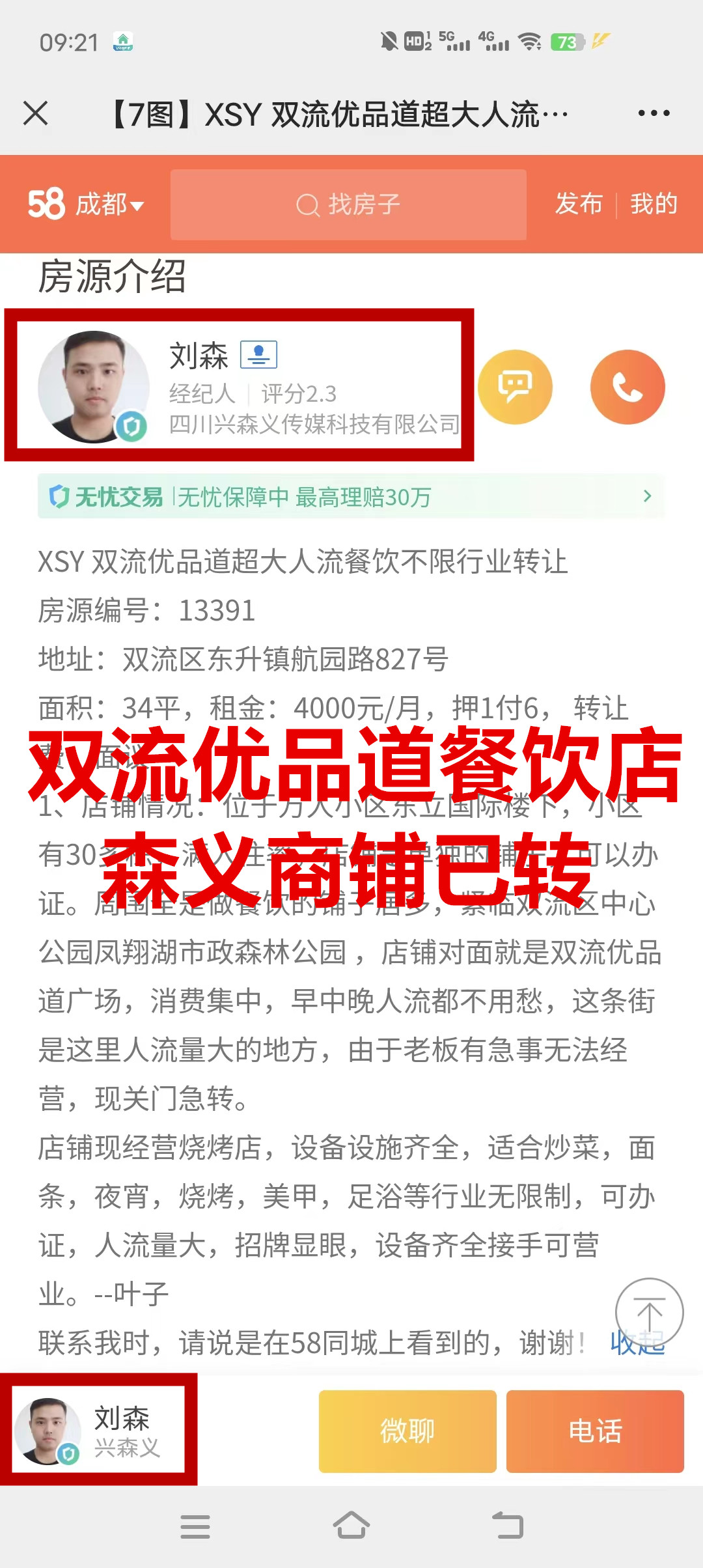
Task: Open the three-dot overflow menu
Action: [x=654, y=113]
